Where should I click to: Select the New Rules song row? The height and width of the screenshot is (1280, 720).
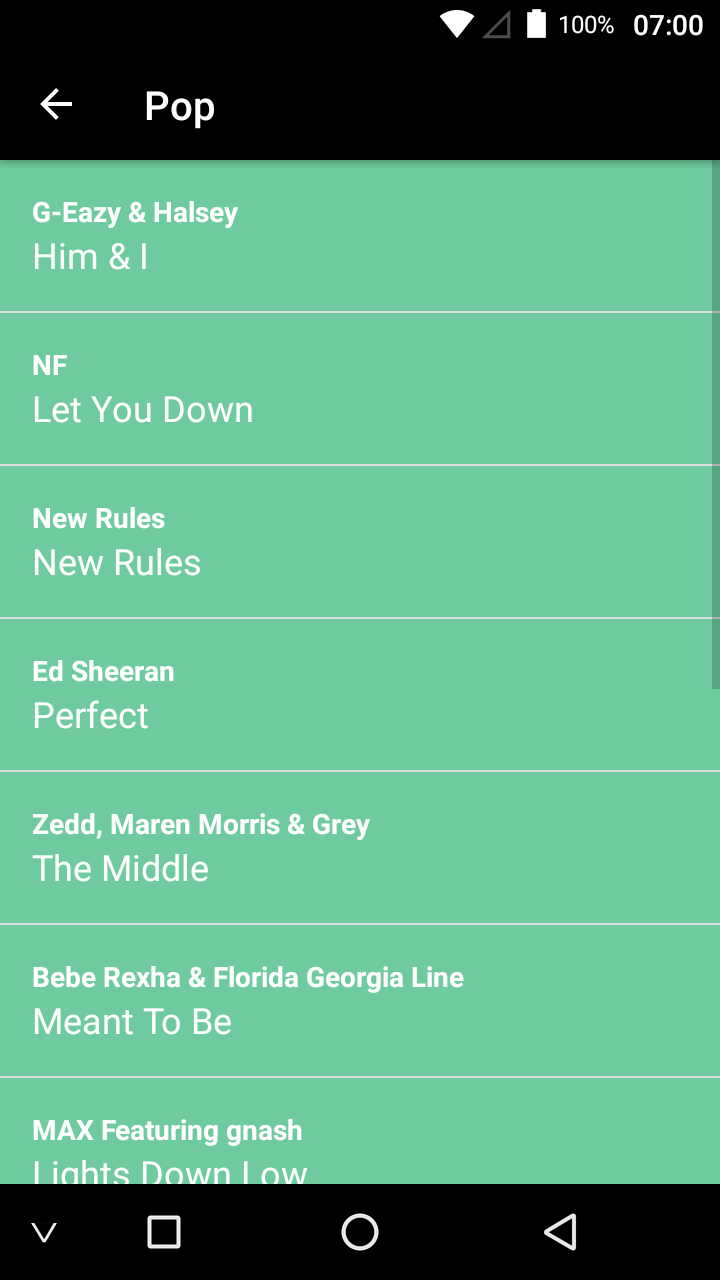tap(360, 541)
